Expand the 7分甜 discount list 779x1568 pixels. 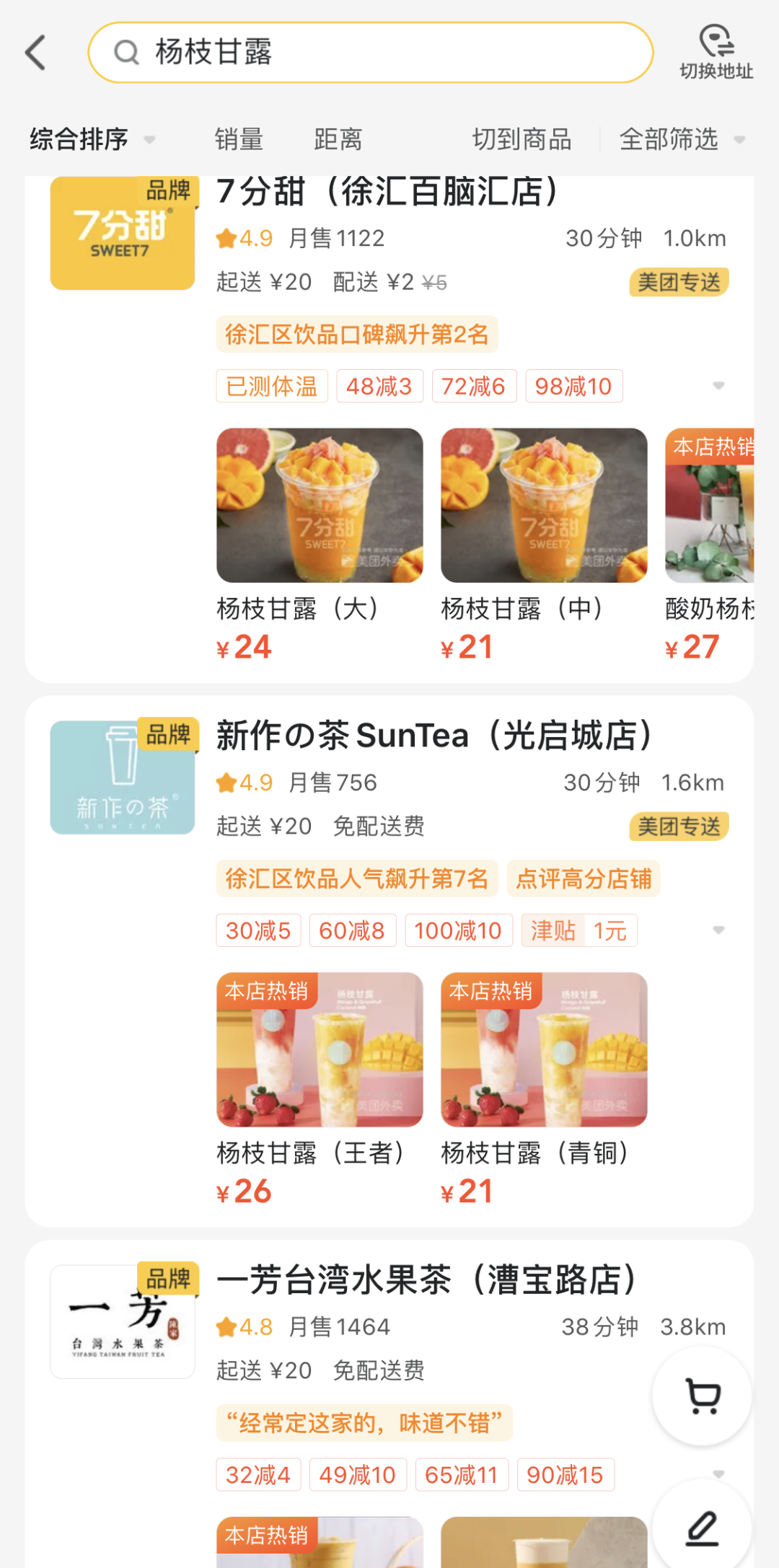click(718, 386)
